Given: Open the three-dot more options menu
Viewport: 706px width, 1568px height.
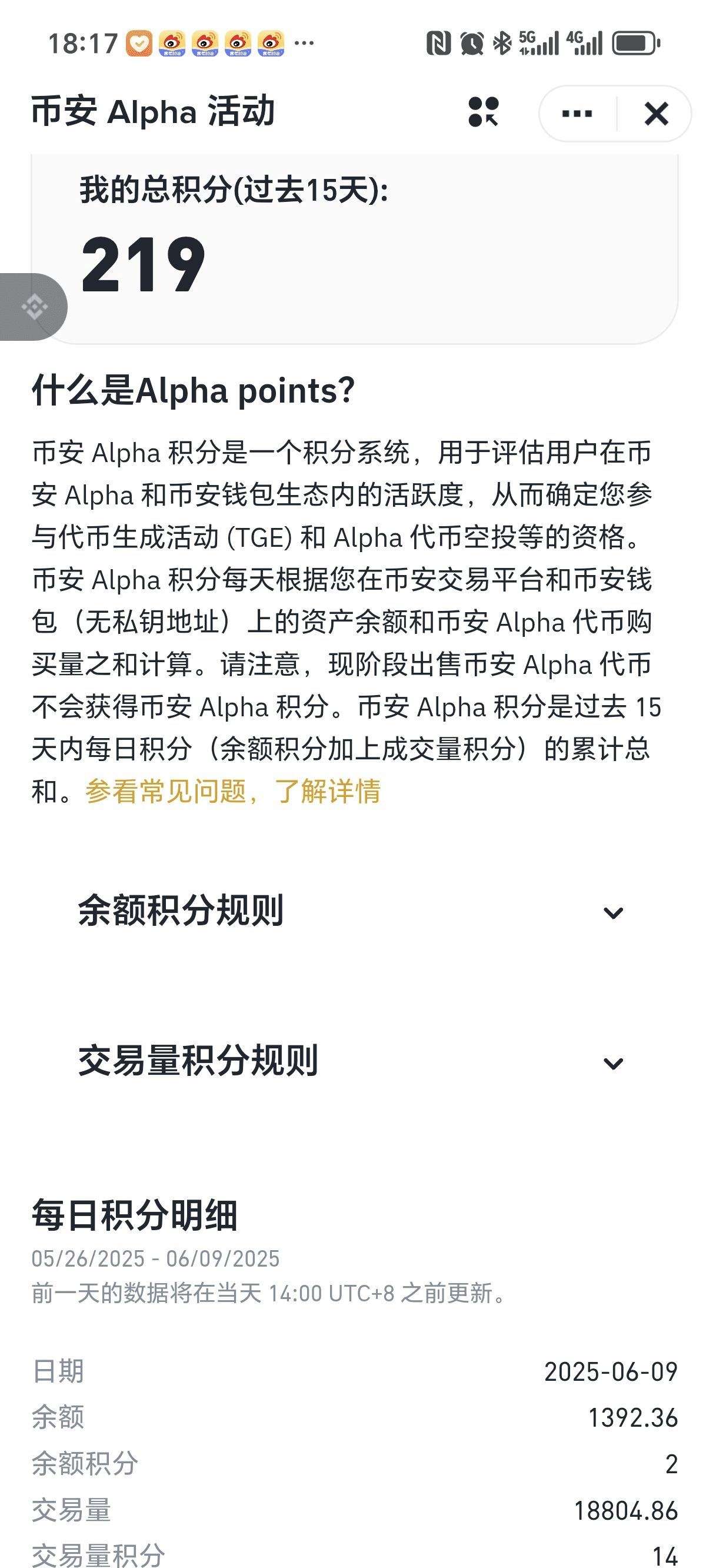Looking at the screenshot, I should coord(577,114).
